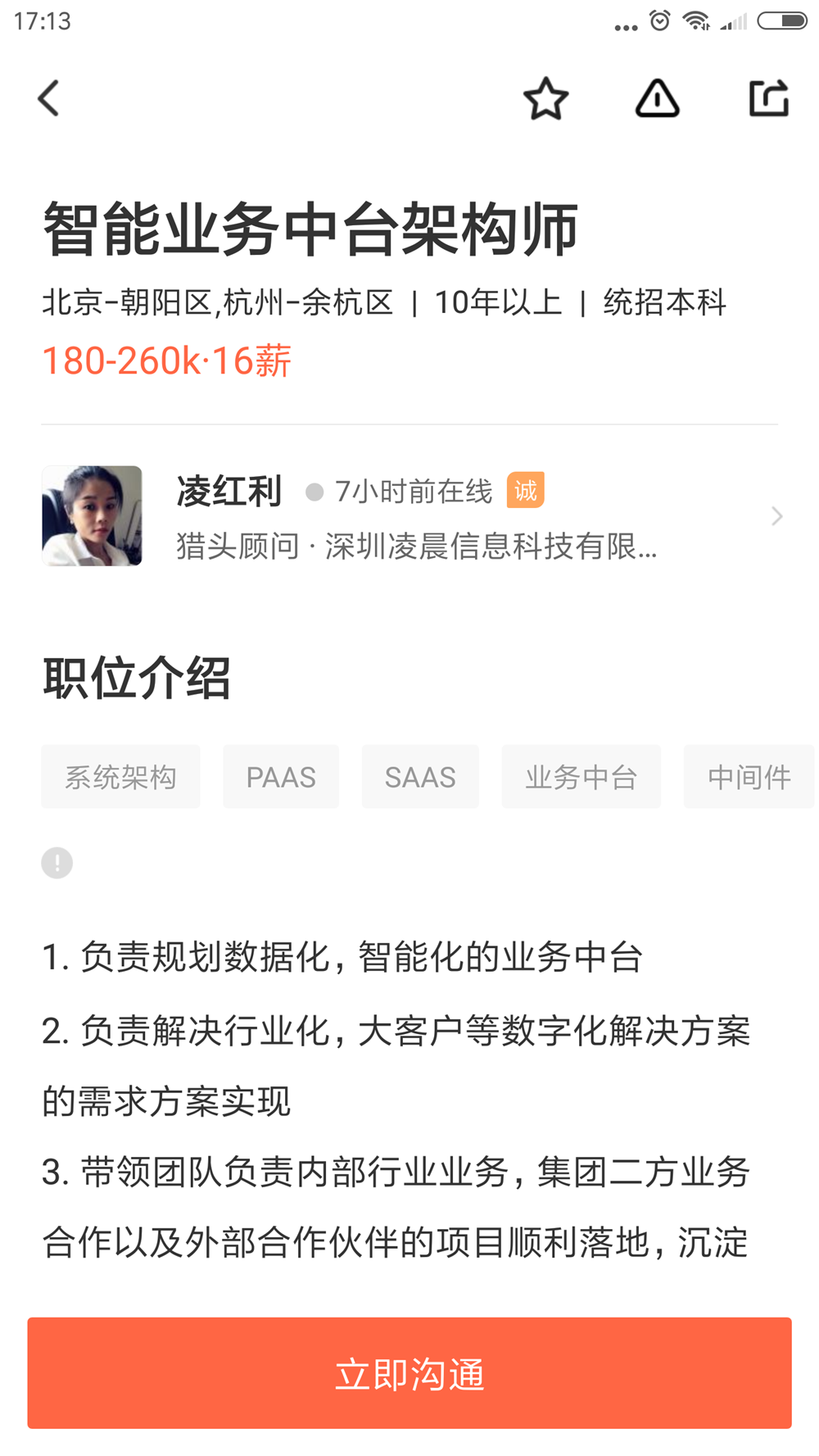Share this job posting
This screenshot has width=819, height=1456.
pos(769,98)
